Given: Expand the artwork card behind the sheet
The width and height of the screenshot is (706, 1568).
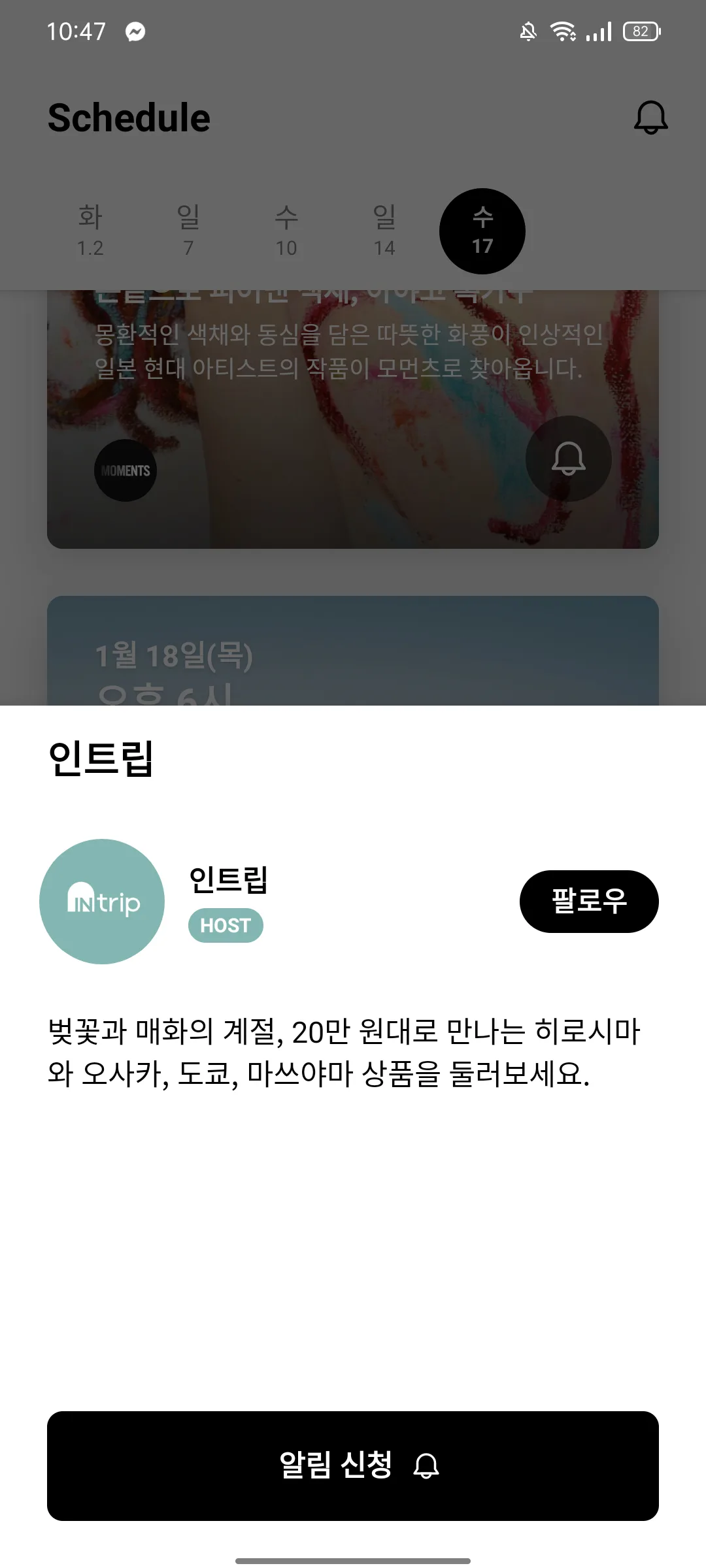Looking at the screenshot, I should coord(353,418).
